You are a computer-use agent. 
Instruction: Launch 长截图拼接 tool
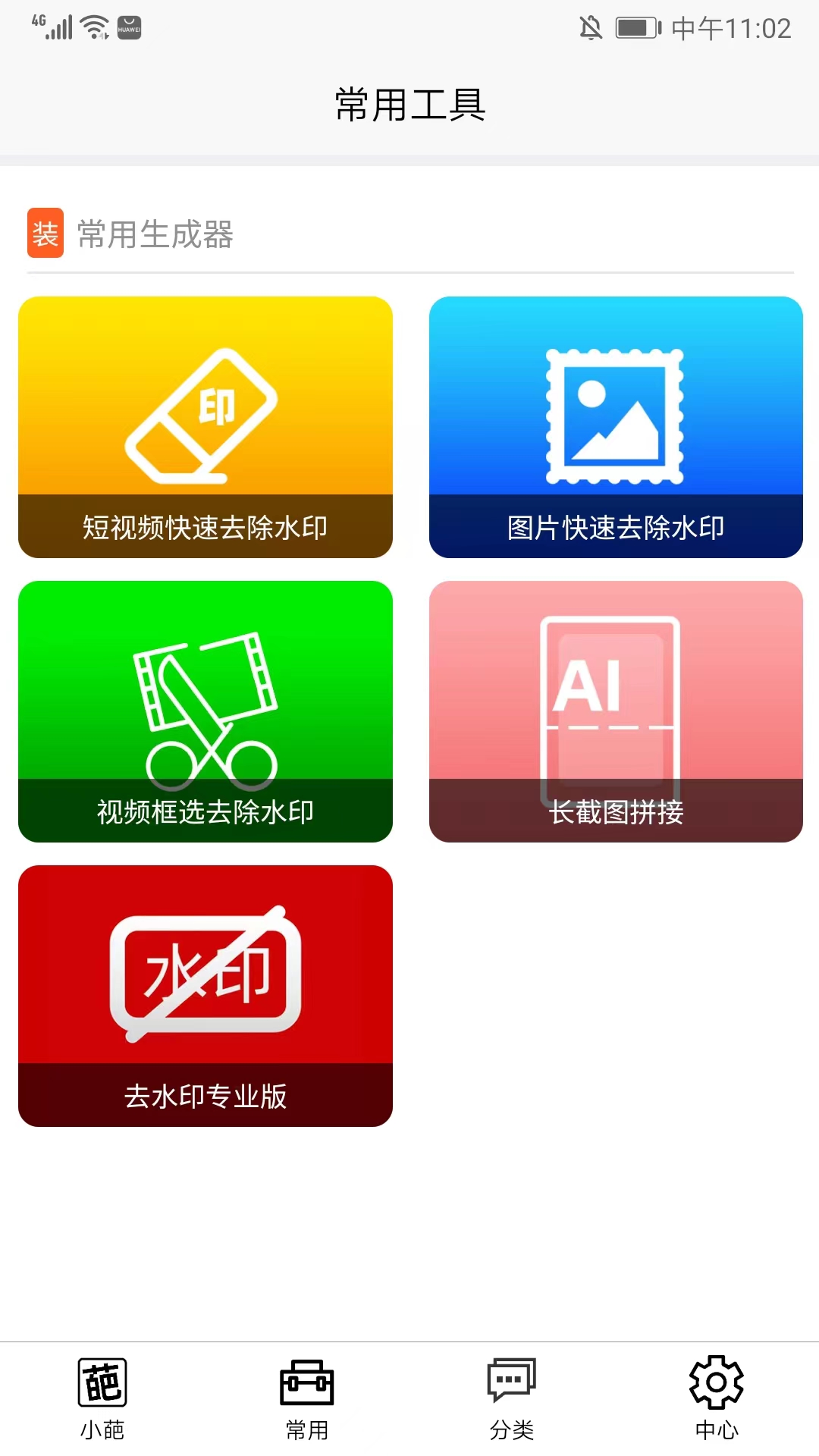pos(615,711)
